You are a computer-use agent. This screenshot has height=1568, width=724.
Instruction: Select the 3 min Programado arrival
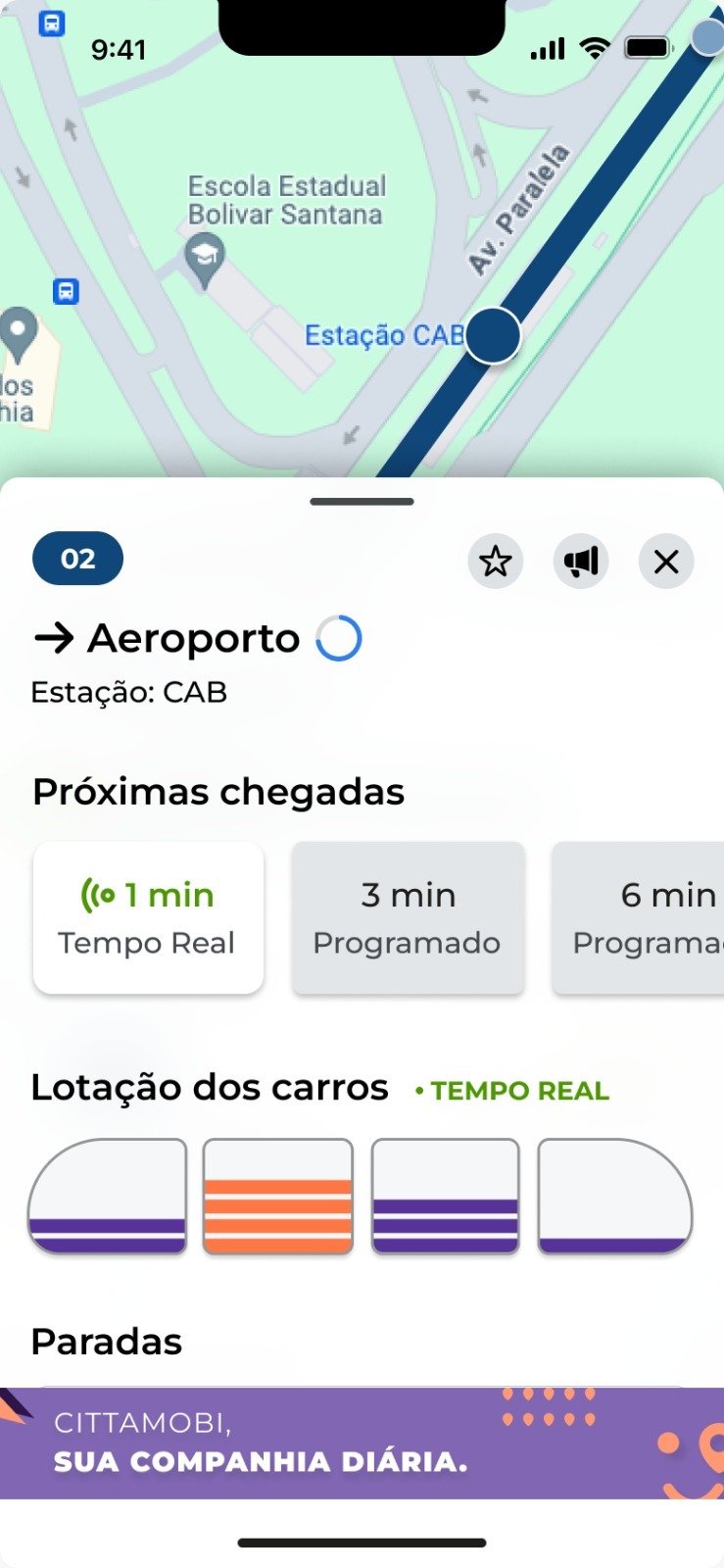(x=408, y=917)
